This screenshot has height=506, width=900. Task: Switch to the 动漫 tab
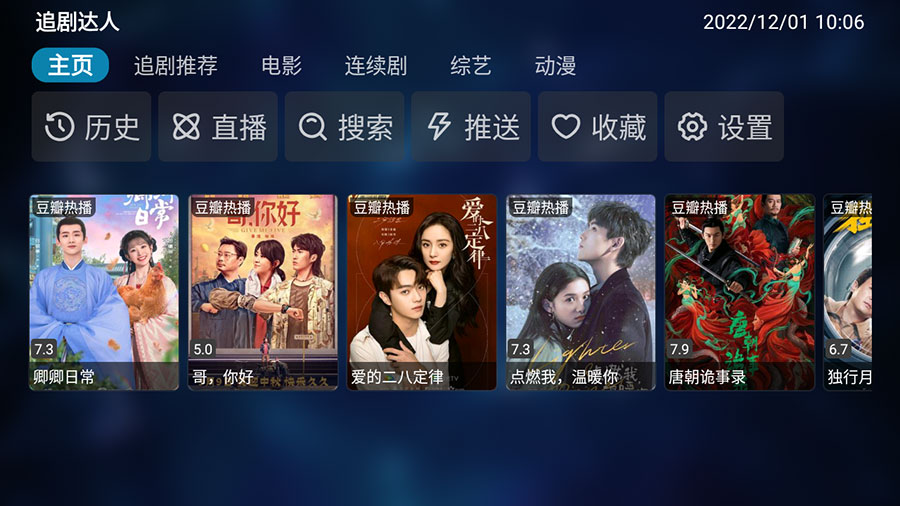(555, 66)
